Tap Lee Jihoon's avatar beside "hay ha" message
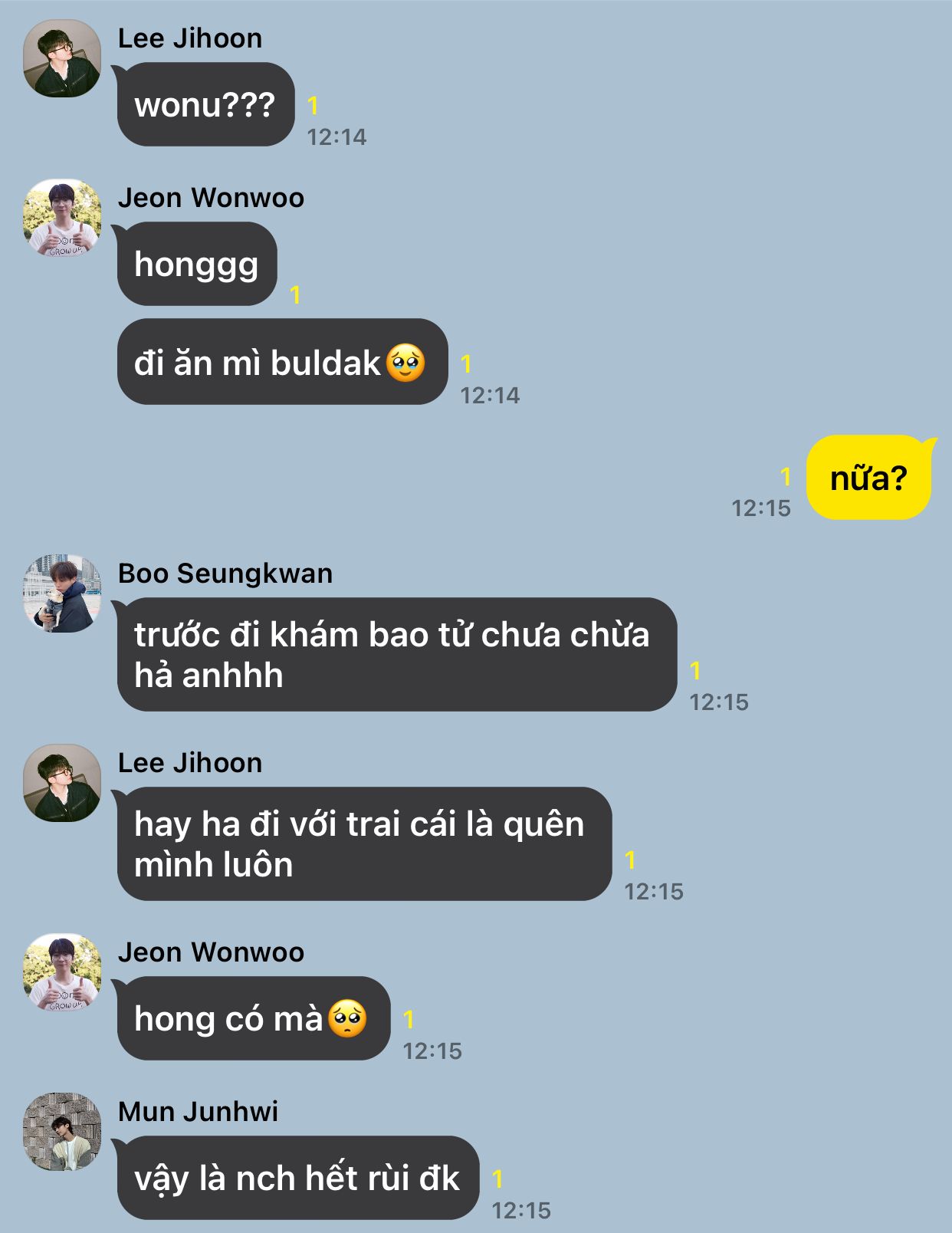 point(62,784)
